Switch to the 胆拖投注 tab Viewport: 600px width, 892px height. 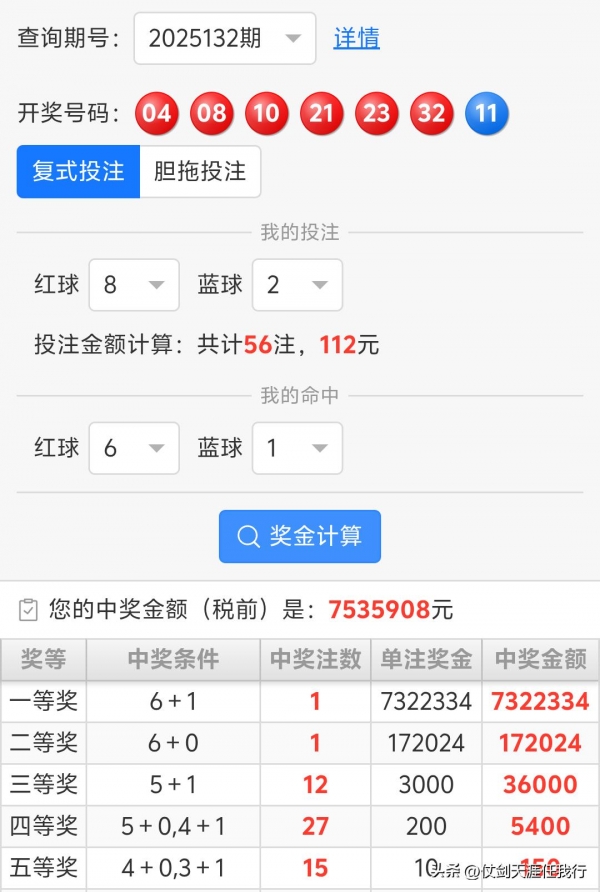200,171
